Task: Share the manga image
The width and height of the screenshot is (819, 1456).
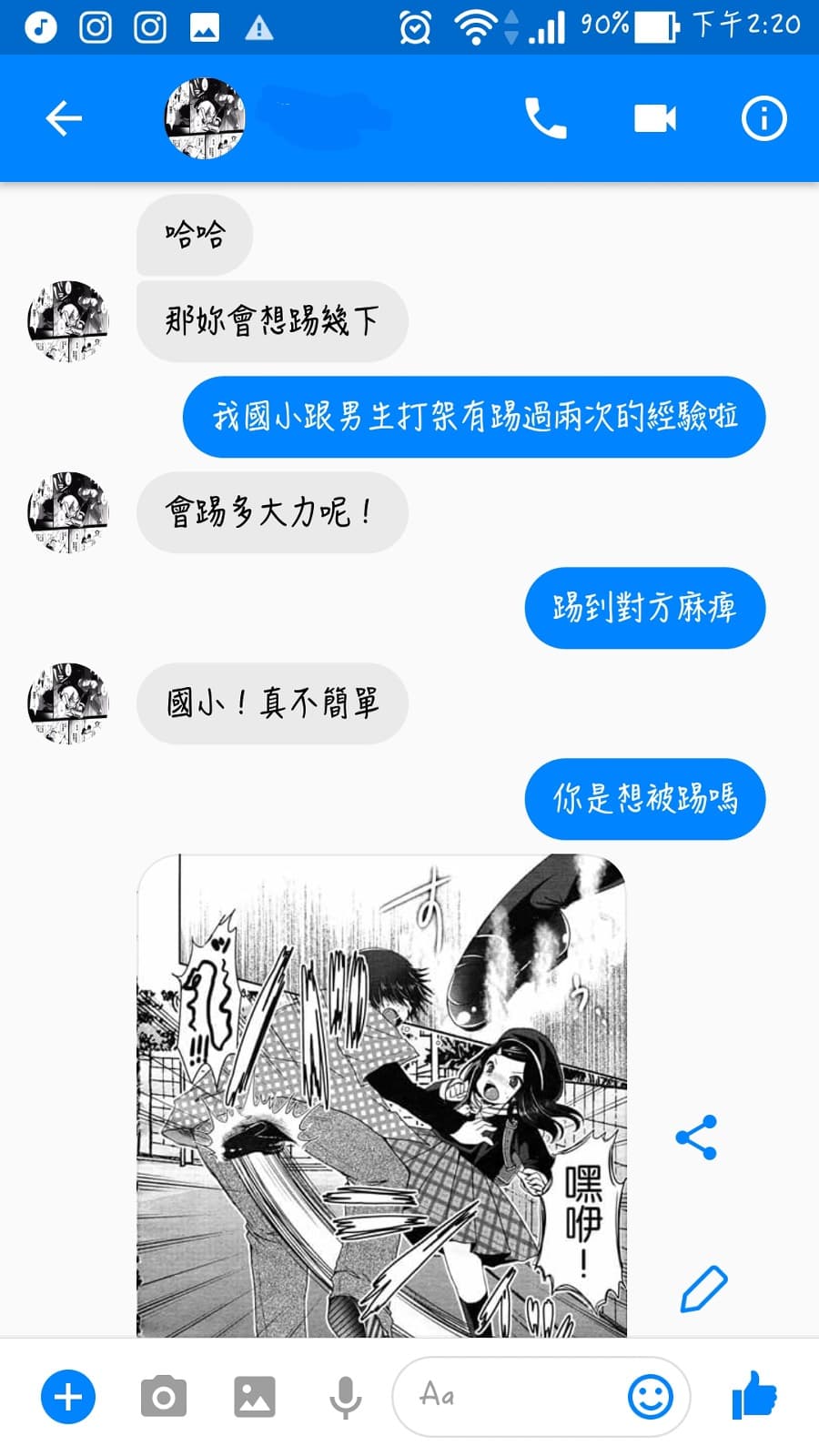Action: pos(697,1137)
